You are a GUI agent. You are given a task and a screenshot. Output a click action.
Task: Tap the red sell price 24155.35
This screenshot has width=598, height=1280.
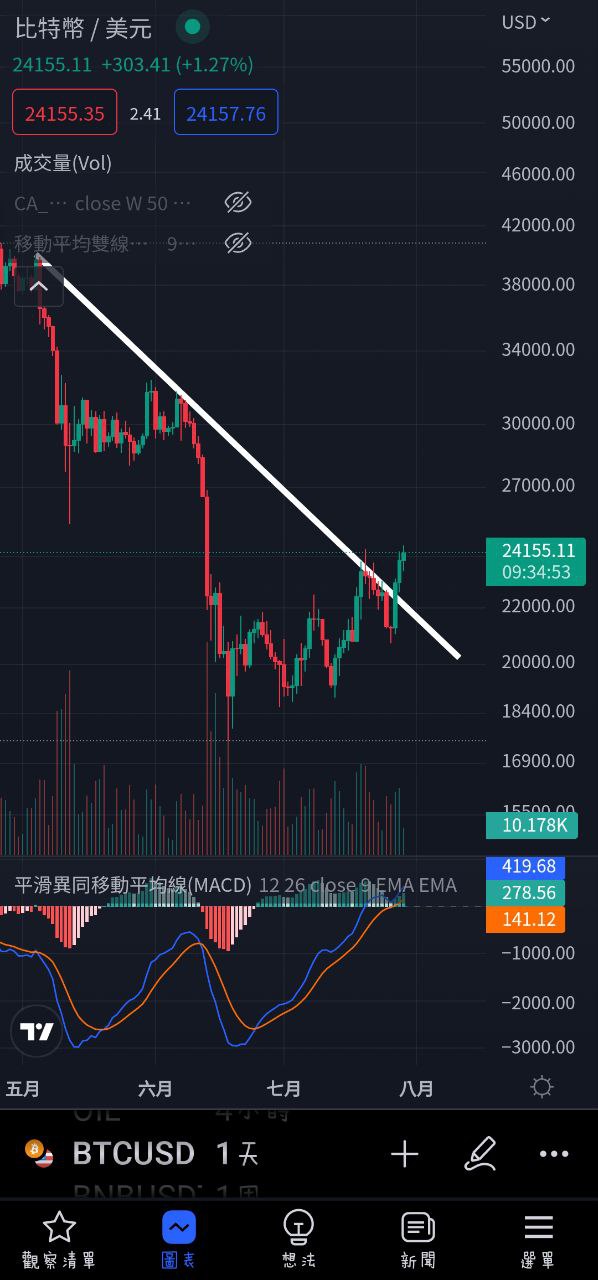(65, 113)
